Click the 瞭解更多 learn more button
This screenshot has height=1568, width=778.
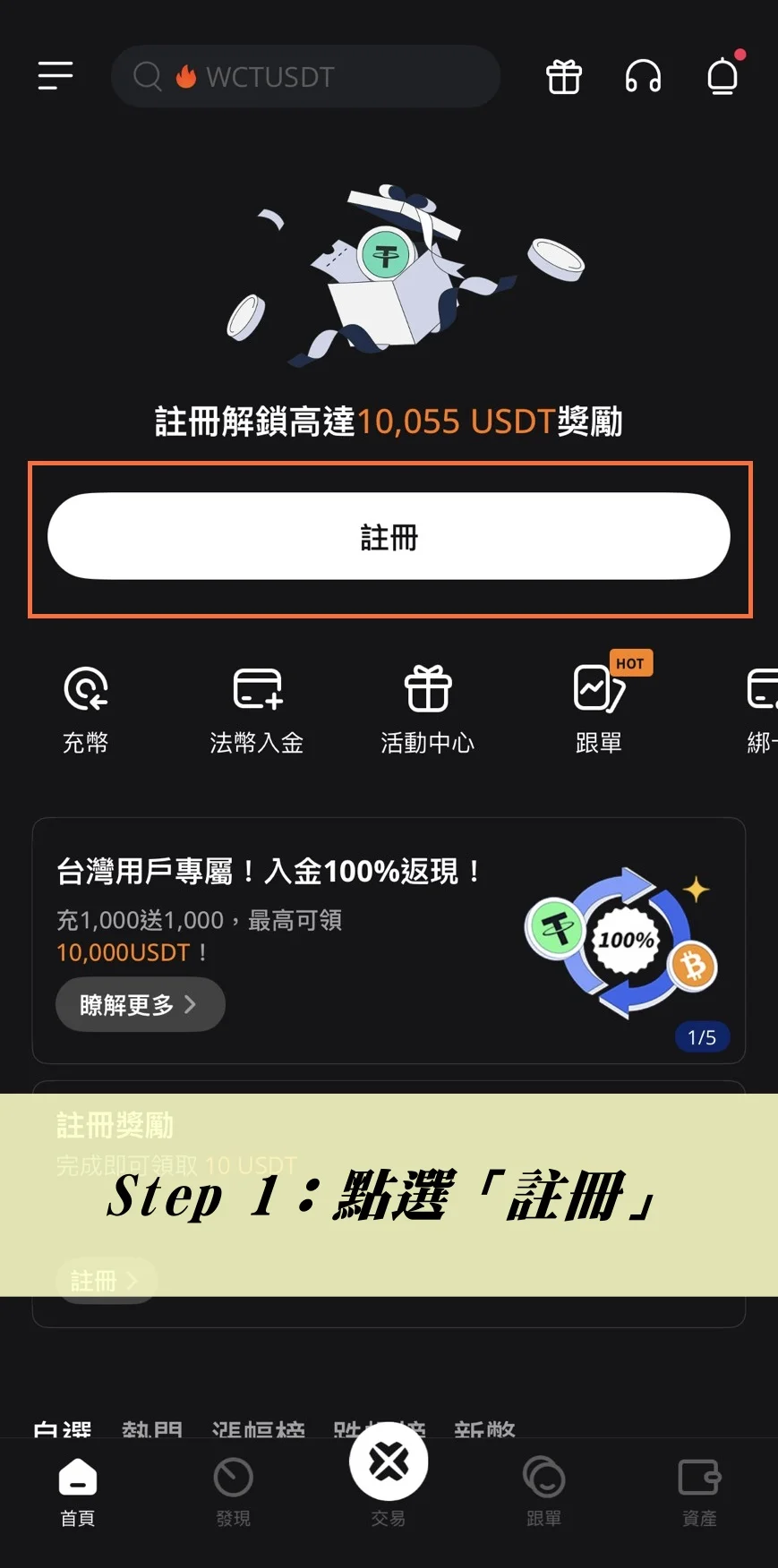(140, 1004)
